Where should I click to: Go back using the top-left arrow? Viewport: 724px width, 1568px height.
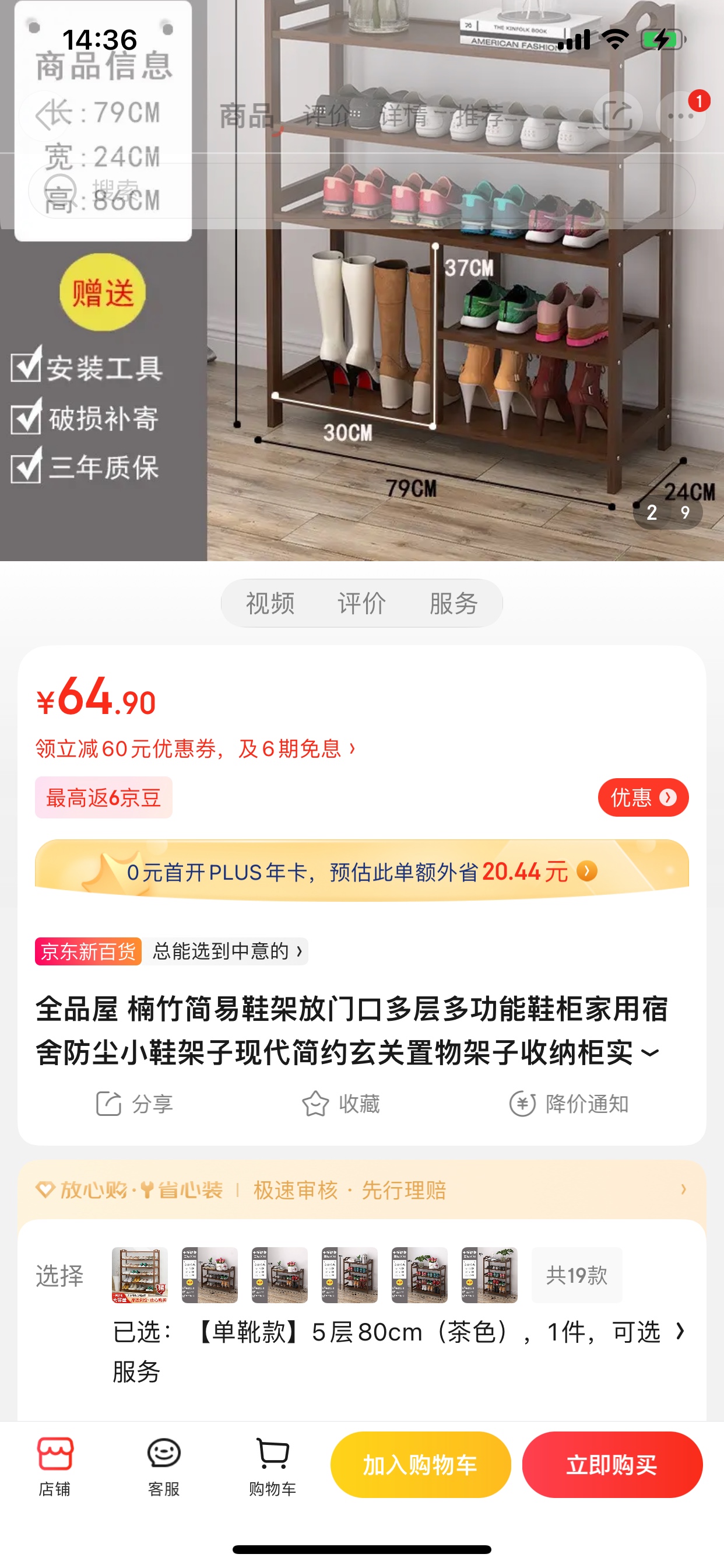coord(44,116)
